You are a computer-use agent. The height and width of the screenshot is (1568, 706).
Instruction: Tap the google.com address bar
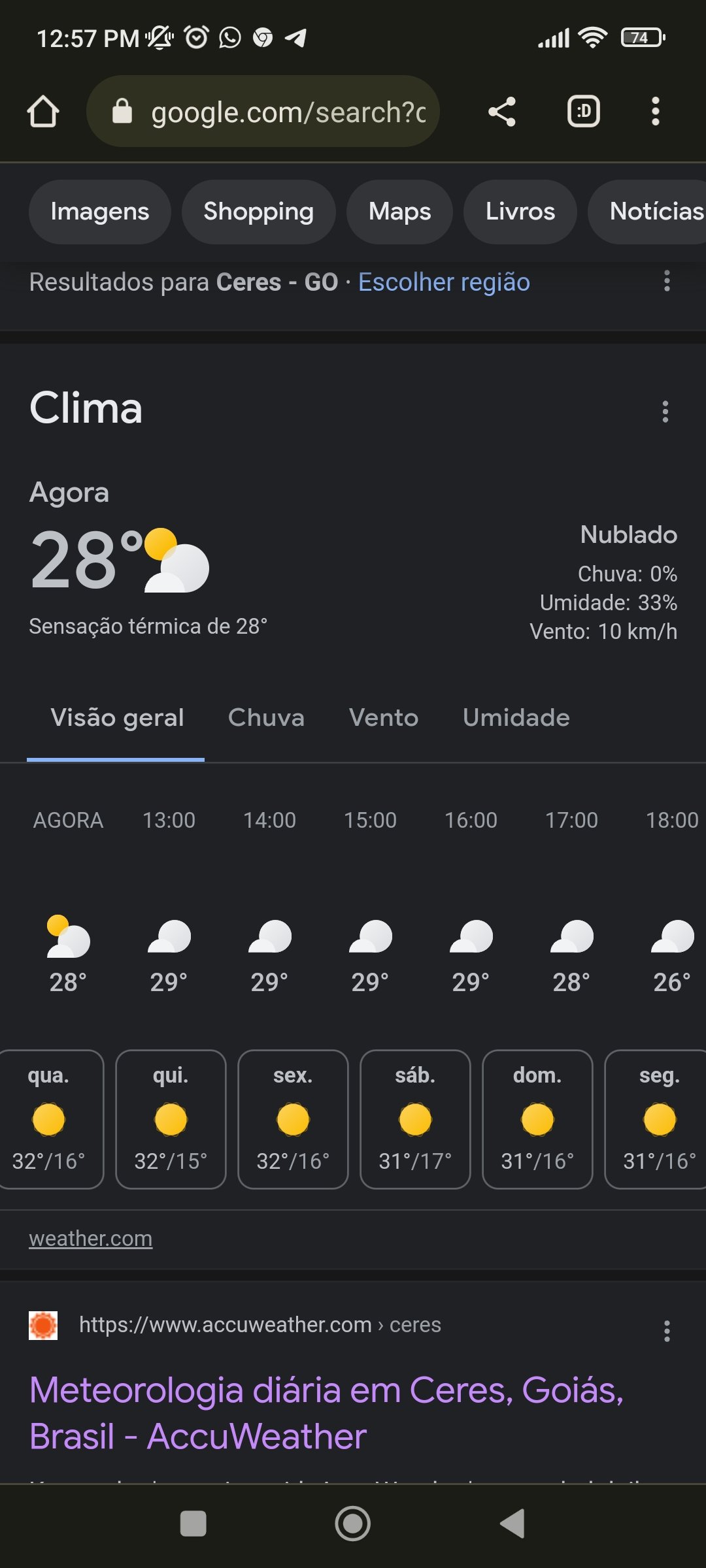263,111
